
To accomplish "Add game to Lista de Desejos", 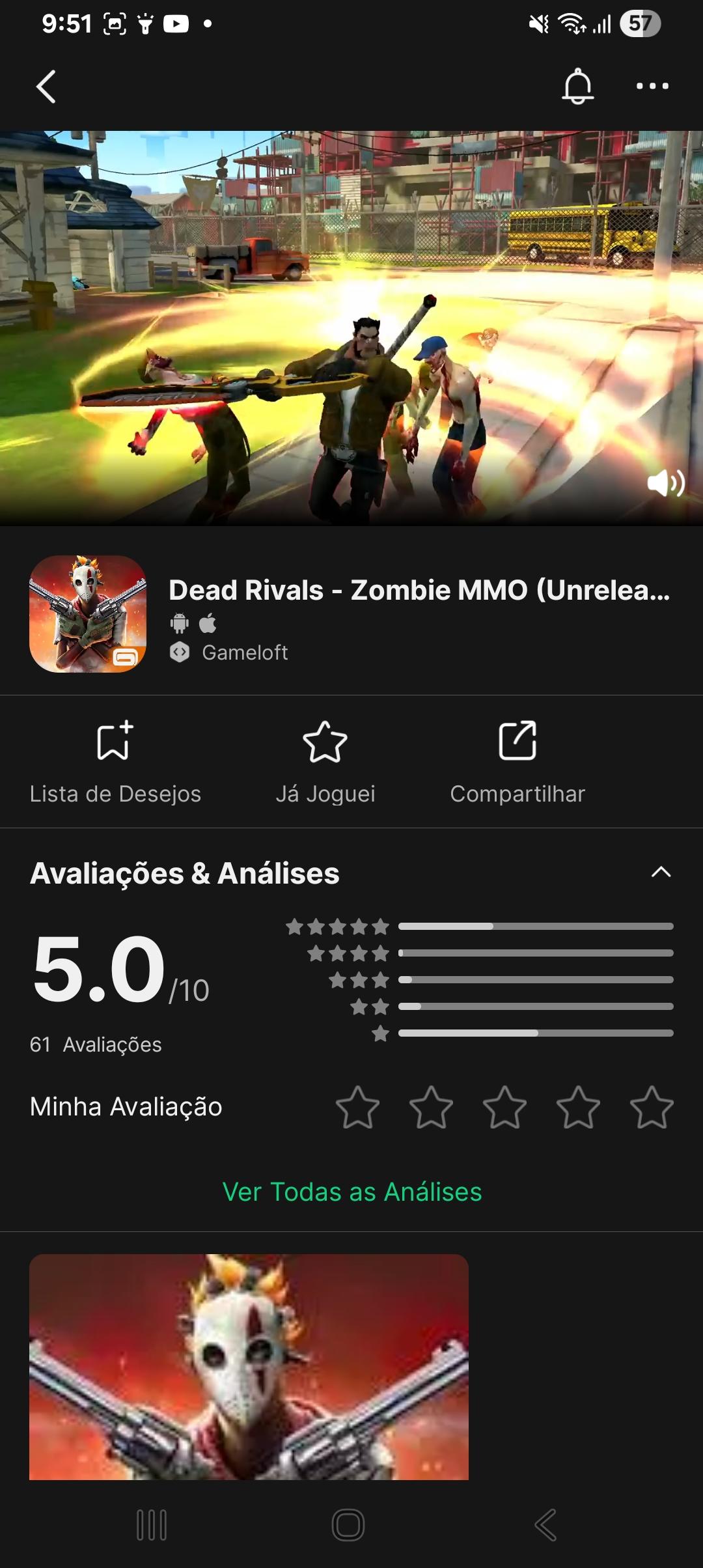I will [x=115, y=762].
